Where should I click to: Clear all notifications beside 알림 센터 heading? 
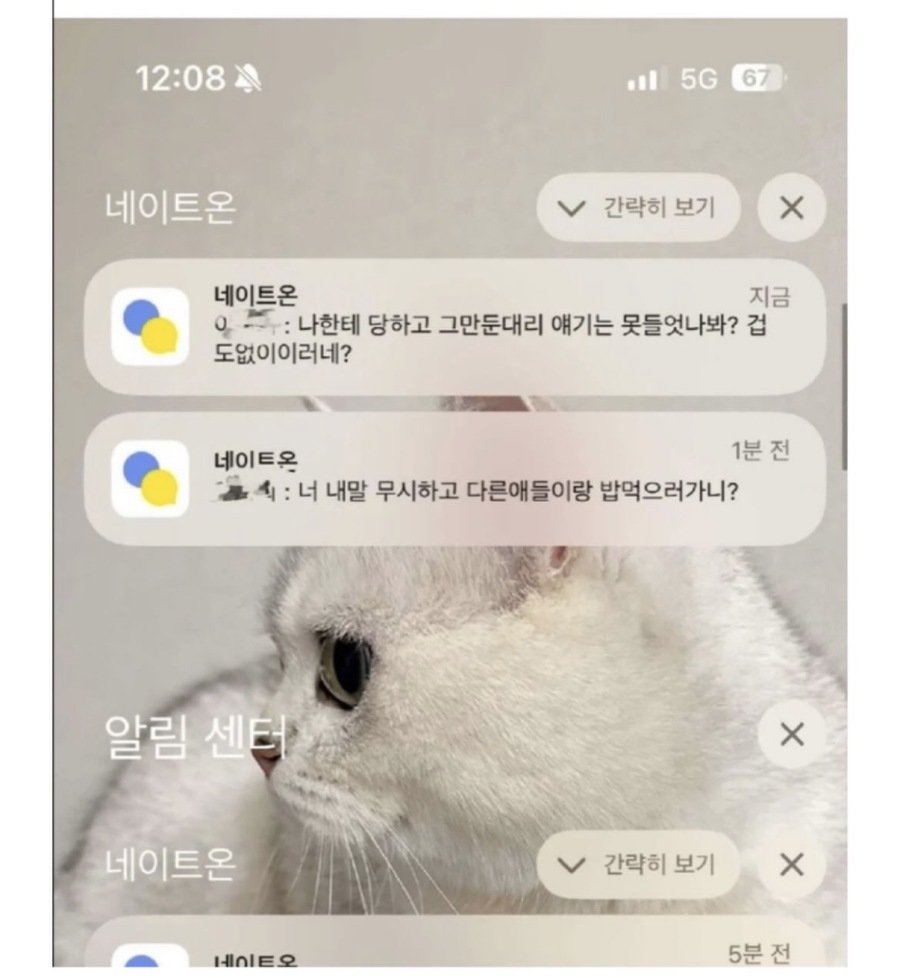[791, 735]
